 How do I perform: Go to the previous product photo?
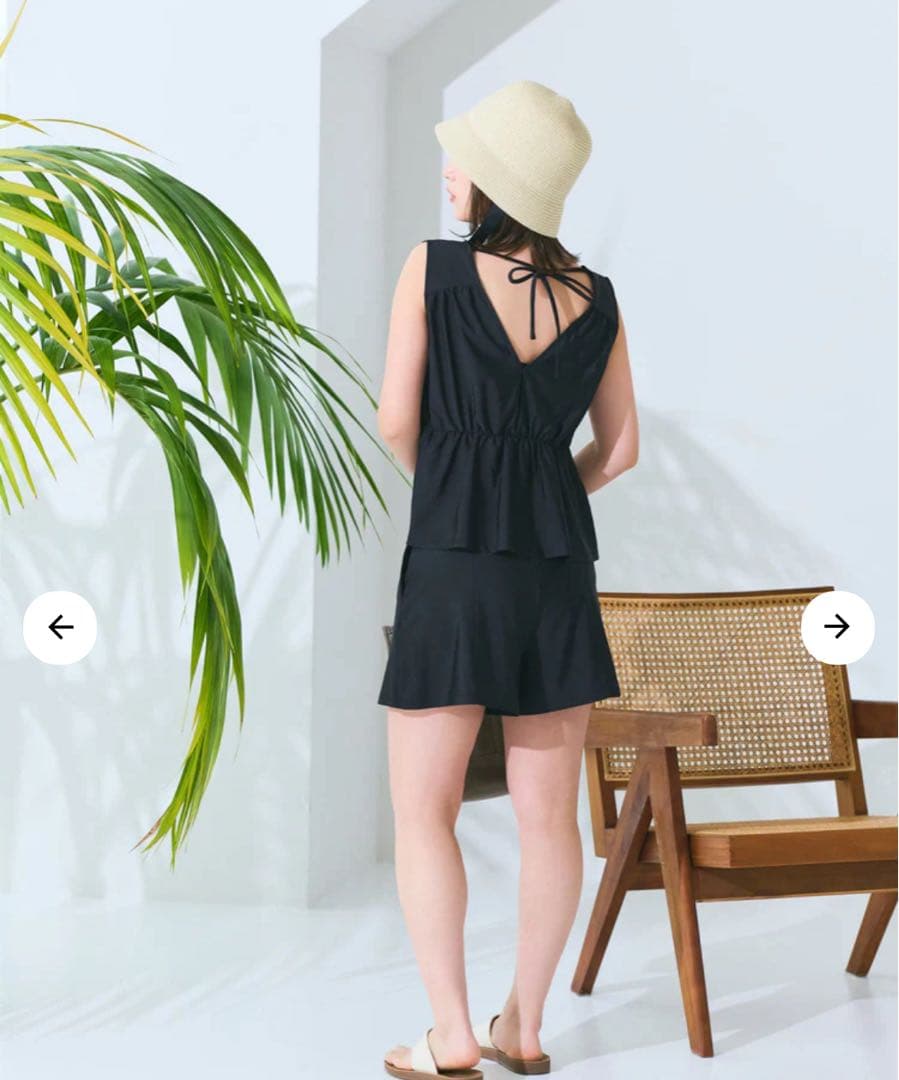click(x=60, y=627)
